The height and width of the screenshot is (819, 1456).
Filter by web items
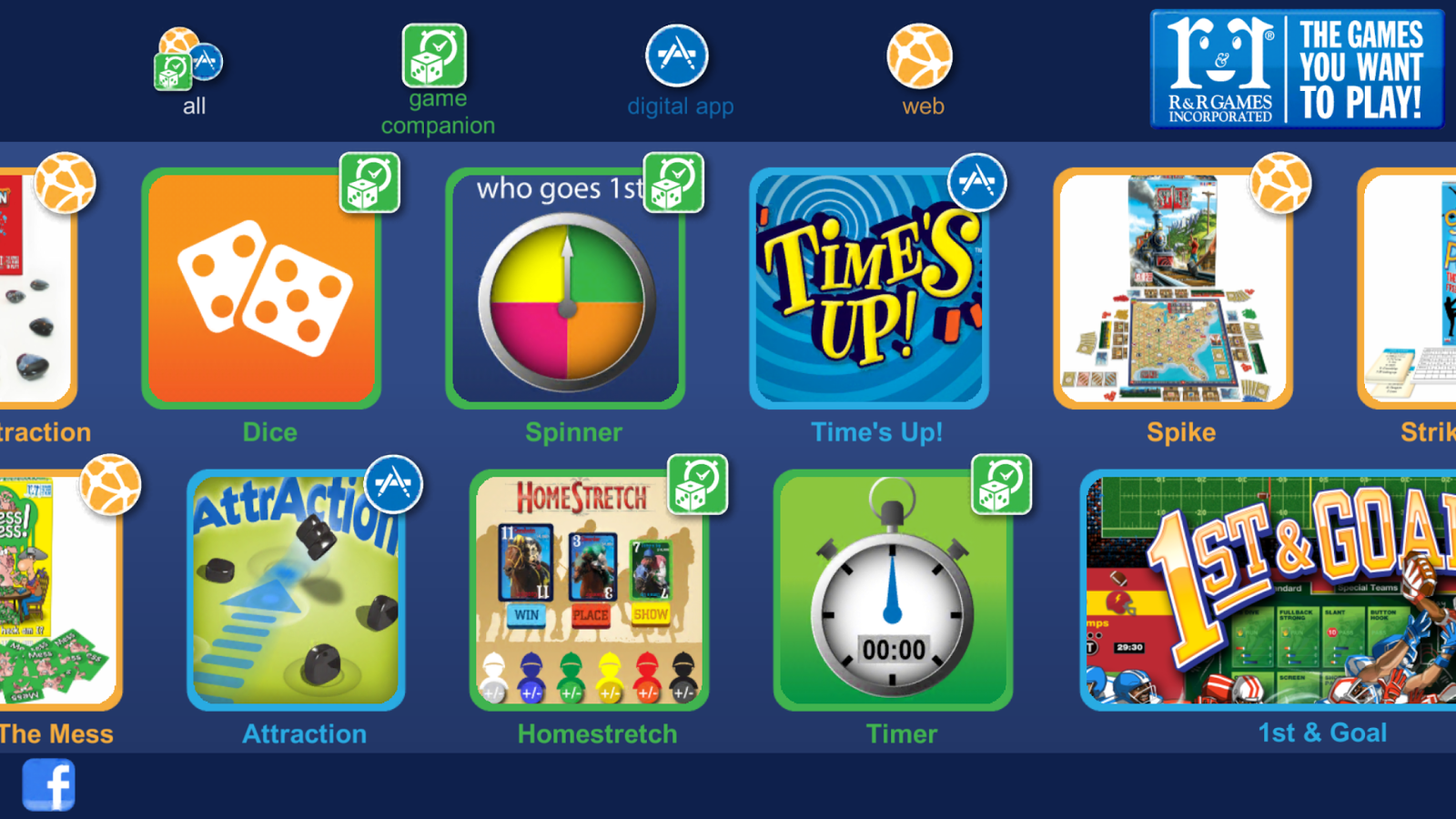pos(920,73)
